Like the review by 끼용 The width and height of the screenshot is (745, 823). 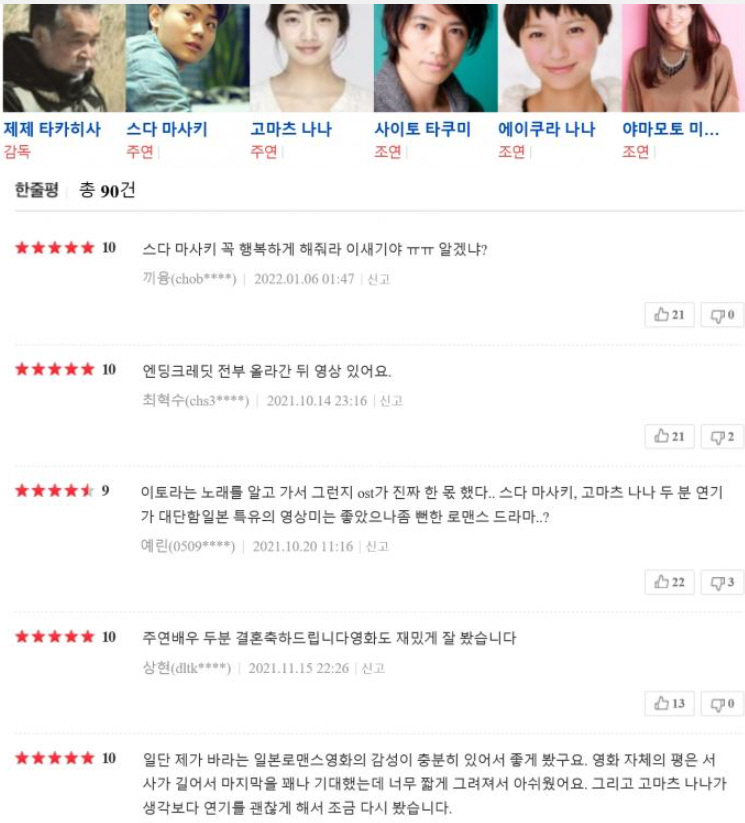pyautogui.click(x=669, y=315)
